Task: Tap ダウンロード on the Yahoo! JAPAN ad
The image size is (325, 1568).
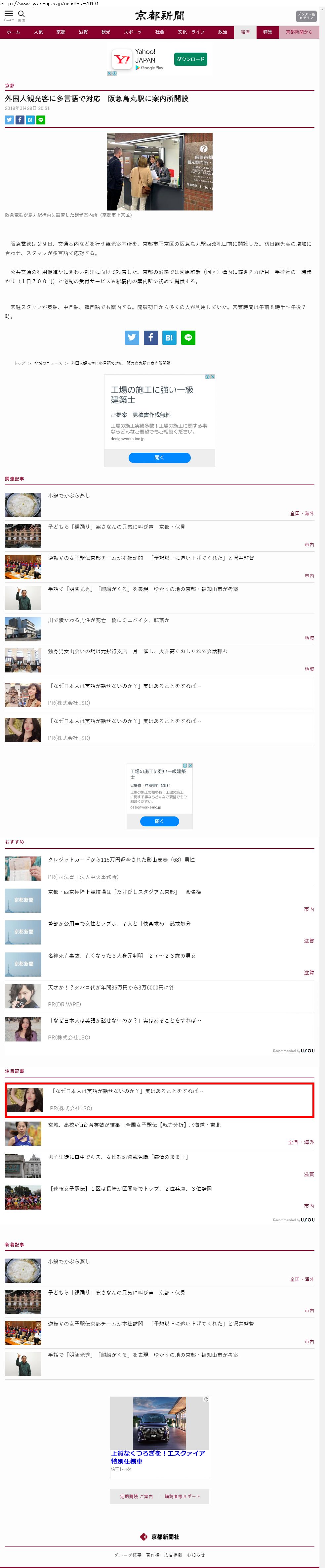Action: 190,59
